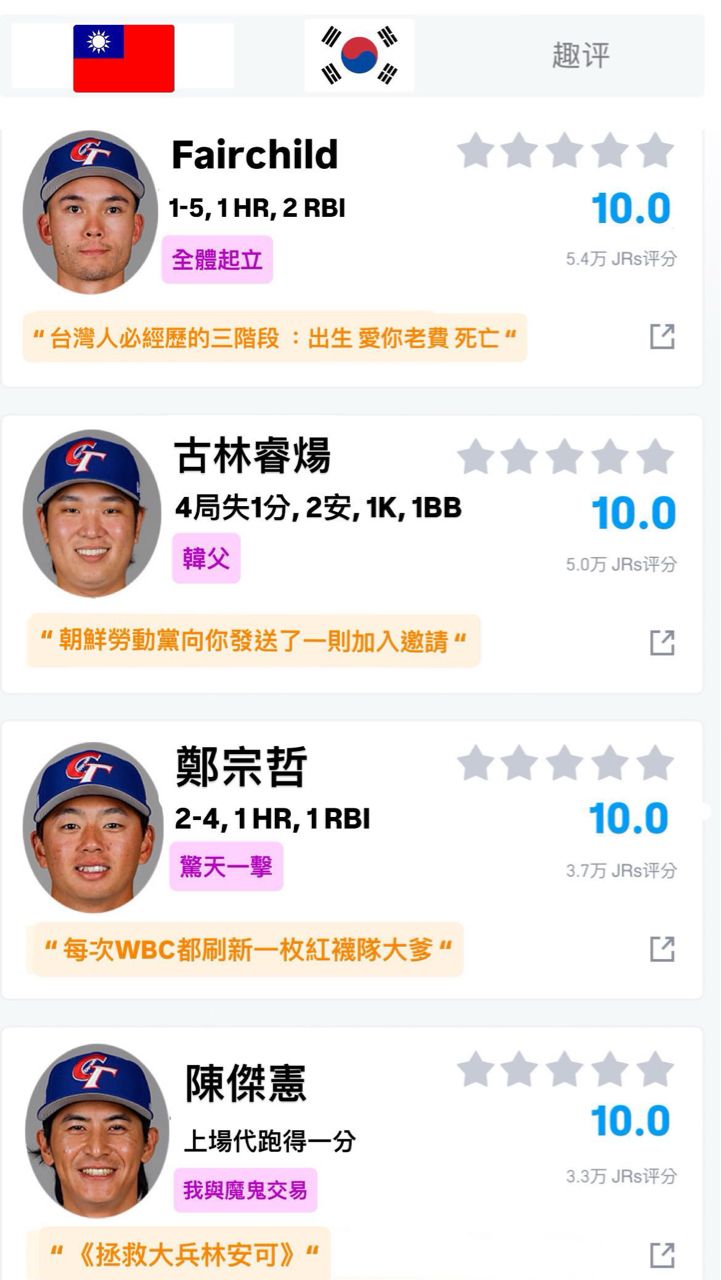721x1280 pixels.
Task: Rate Fairchild five stars
Action: 655,151
